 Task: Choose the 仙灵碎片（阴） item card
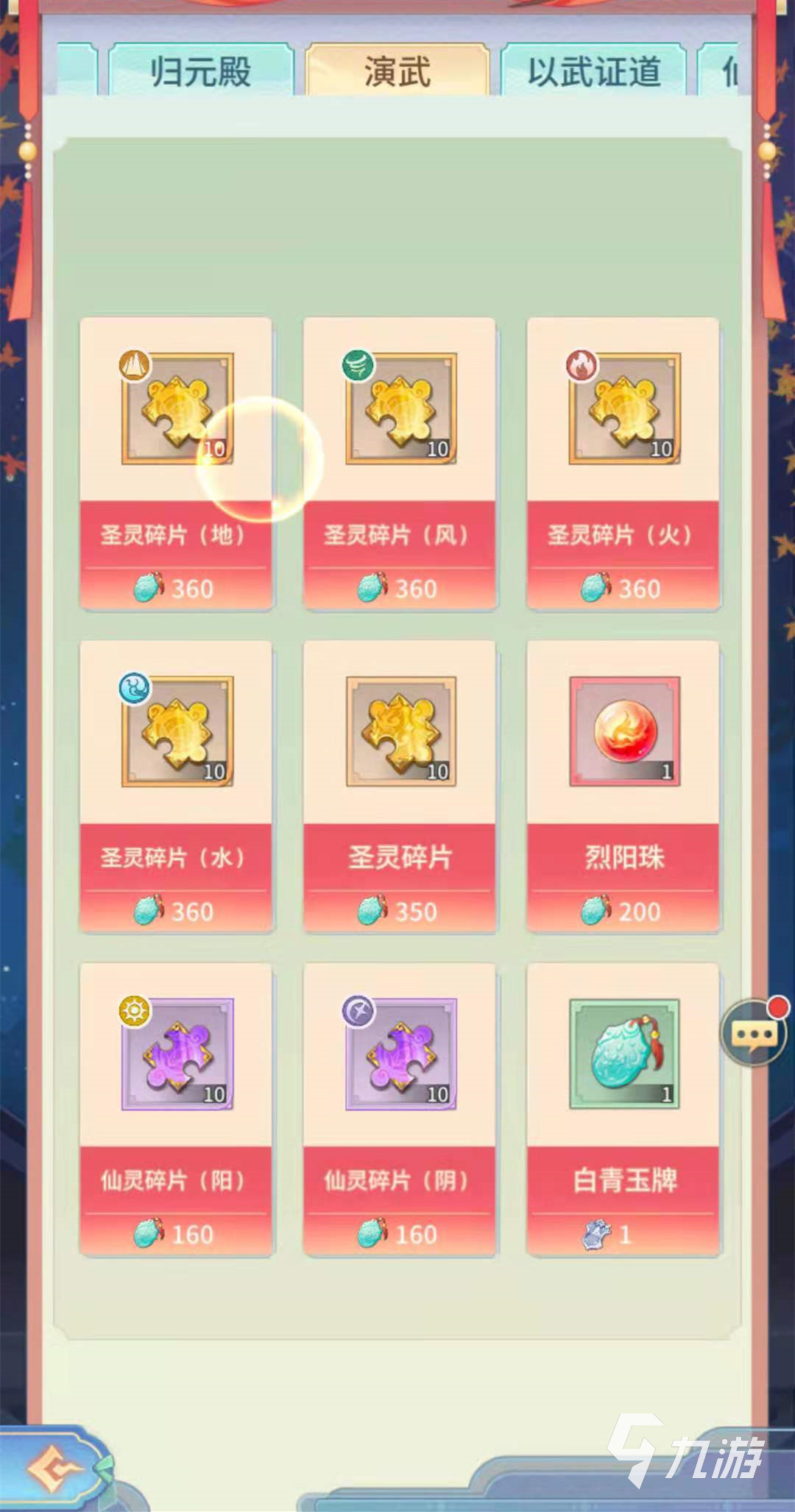click(x=400, y=1109)
